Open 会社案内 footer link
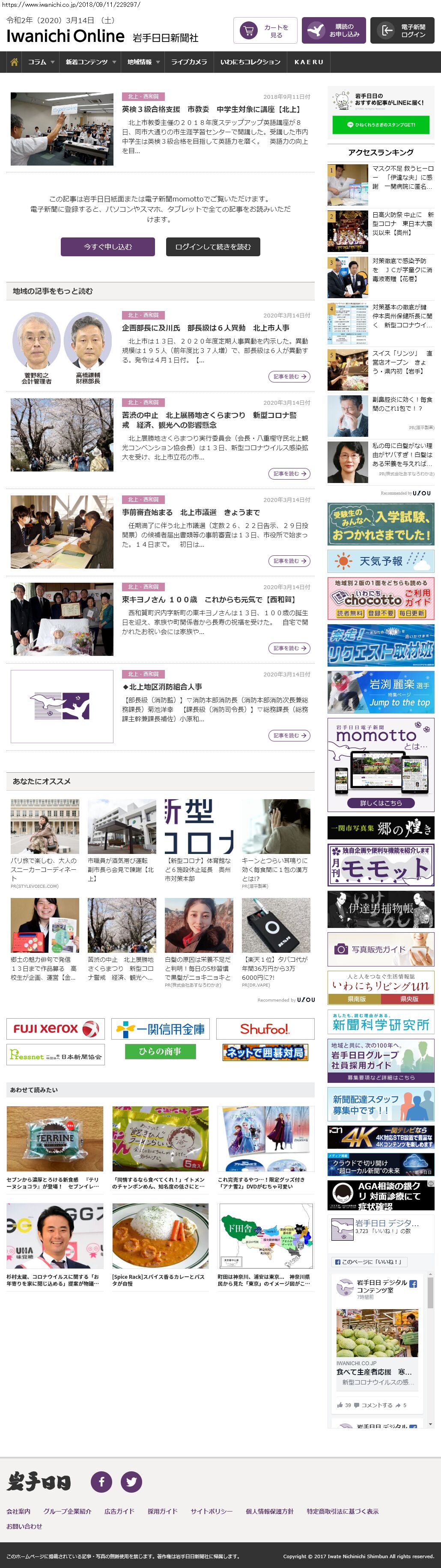This screenshot has width=441, height=1568. click(18, 1512)
